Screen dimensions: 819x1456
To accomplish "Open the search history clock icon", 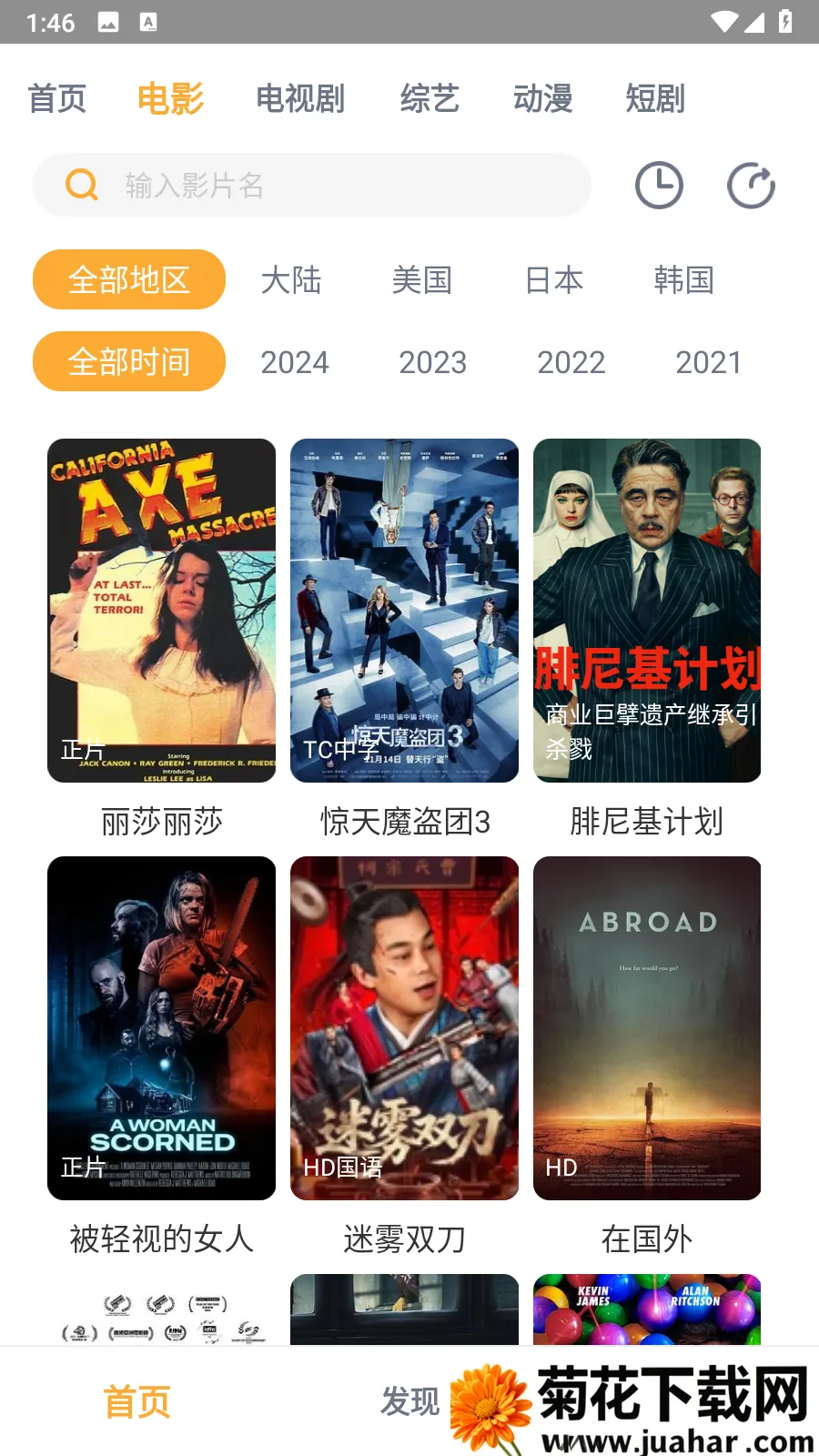I will [659, 185].
